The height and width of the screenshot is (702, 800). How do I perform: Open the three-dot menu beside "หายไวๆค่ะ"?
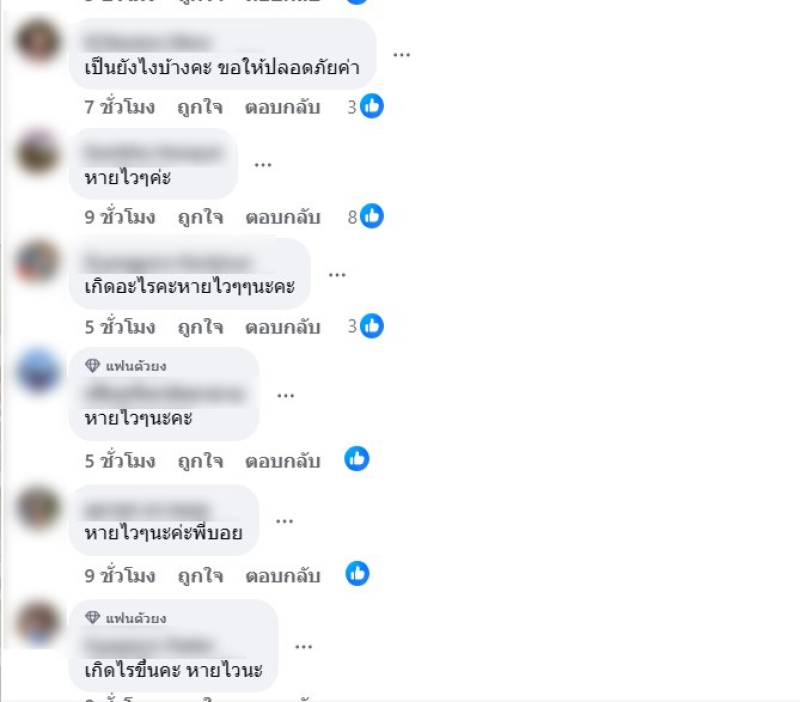coord(263,164)
